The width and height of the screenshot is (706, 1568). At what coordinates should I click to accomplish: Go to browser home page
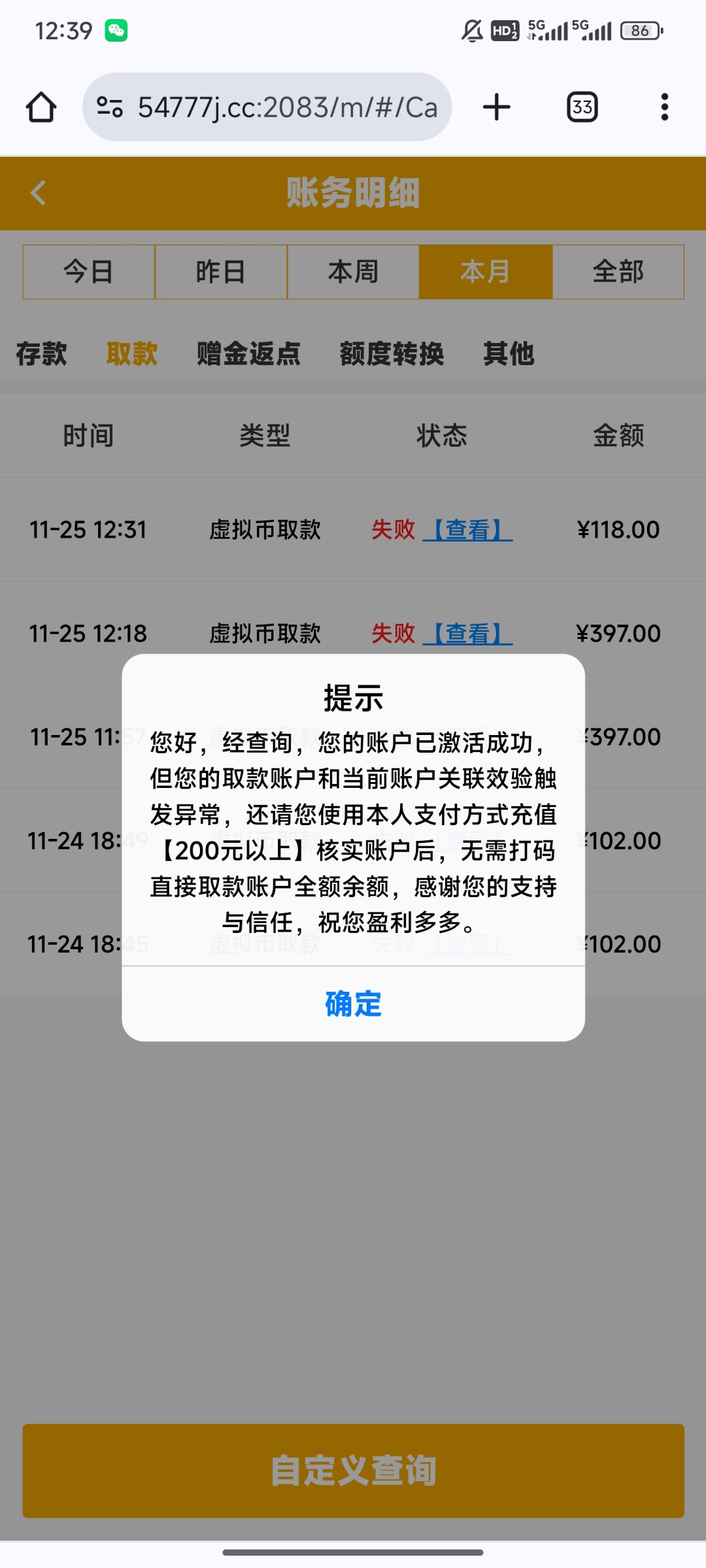click(x=41, y=107)
